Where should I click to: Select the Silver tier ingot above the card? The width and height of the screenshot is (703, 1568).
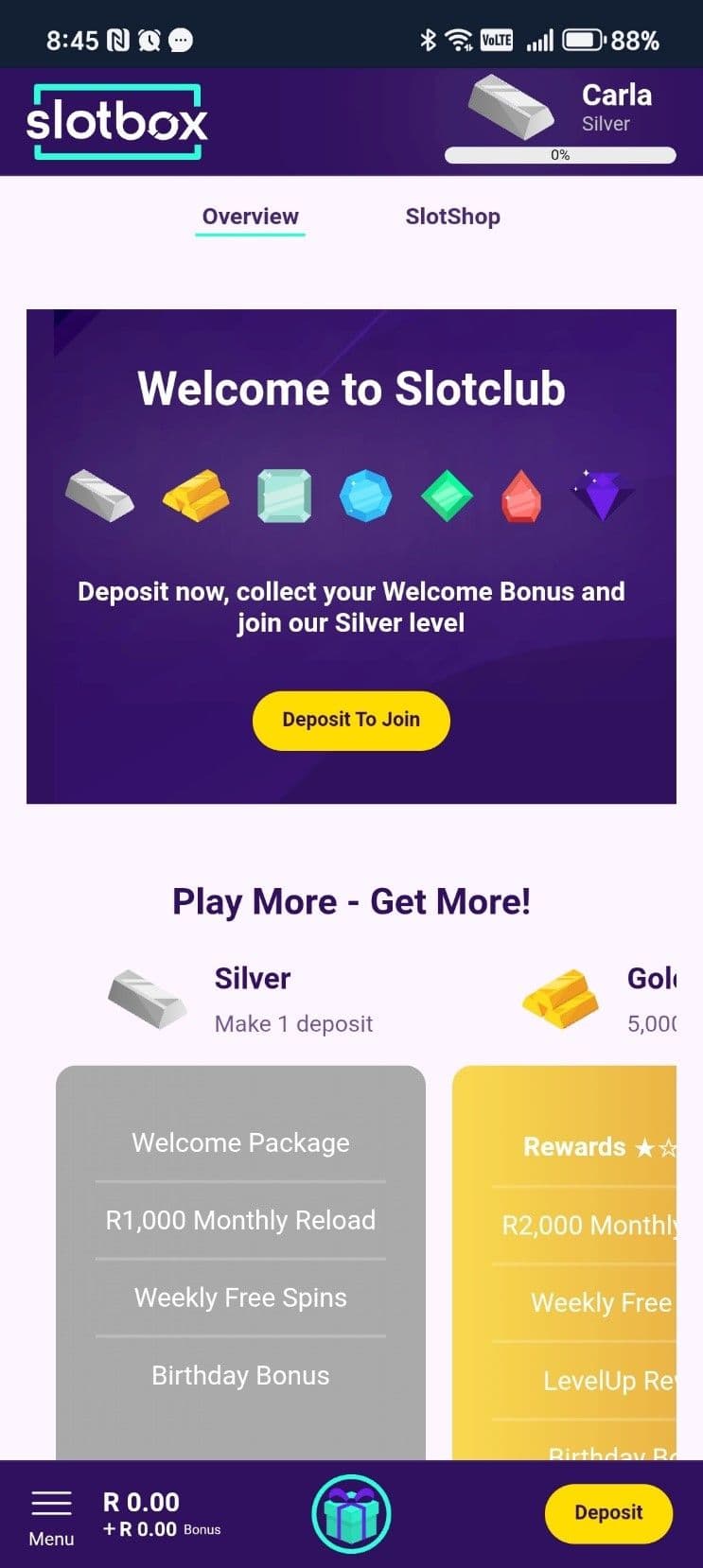[x=147, y=998]
